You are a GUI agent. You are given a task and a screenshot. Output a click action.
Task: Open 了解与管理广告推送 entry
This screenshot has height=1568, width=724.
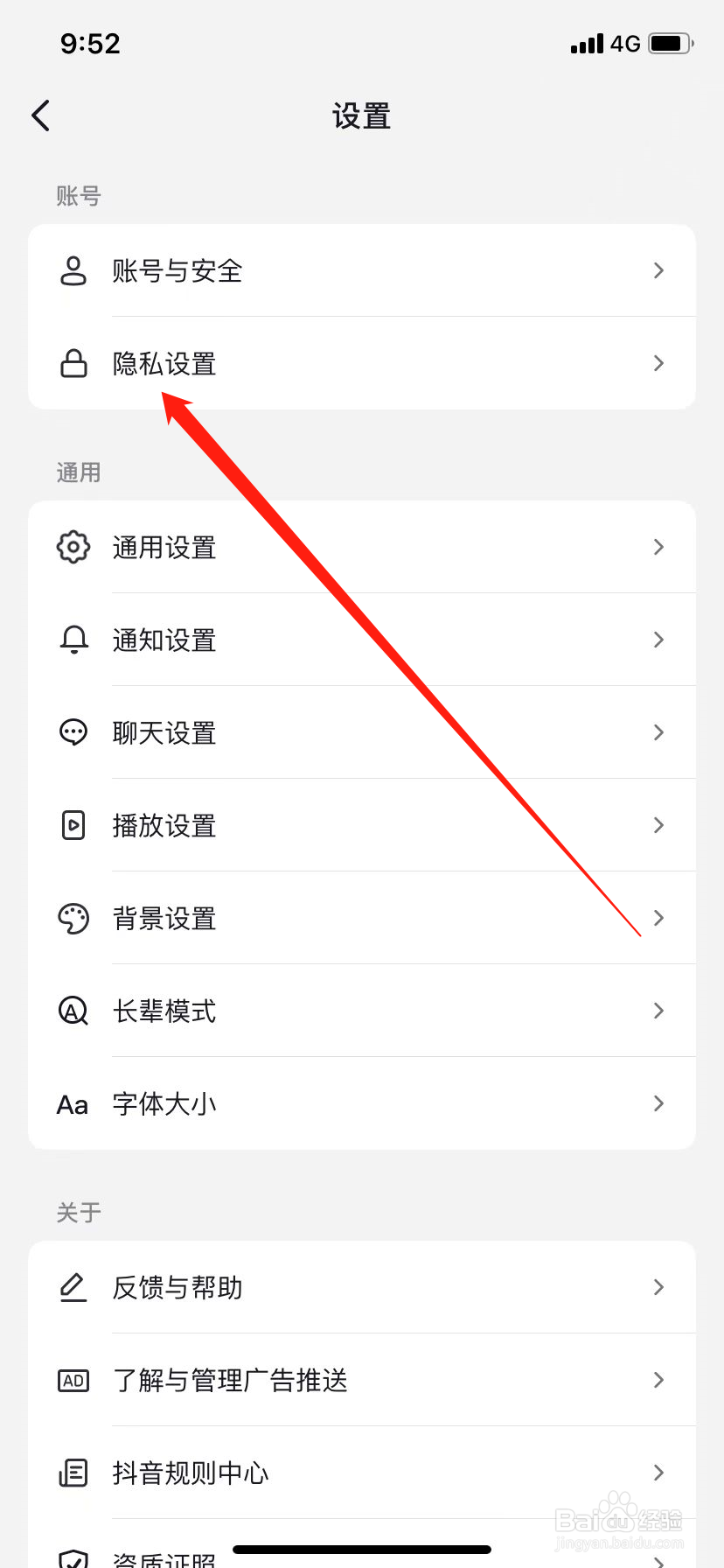362,1380
